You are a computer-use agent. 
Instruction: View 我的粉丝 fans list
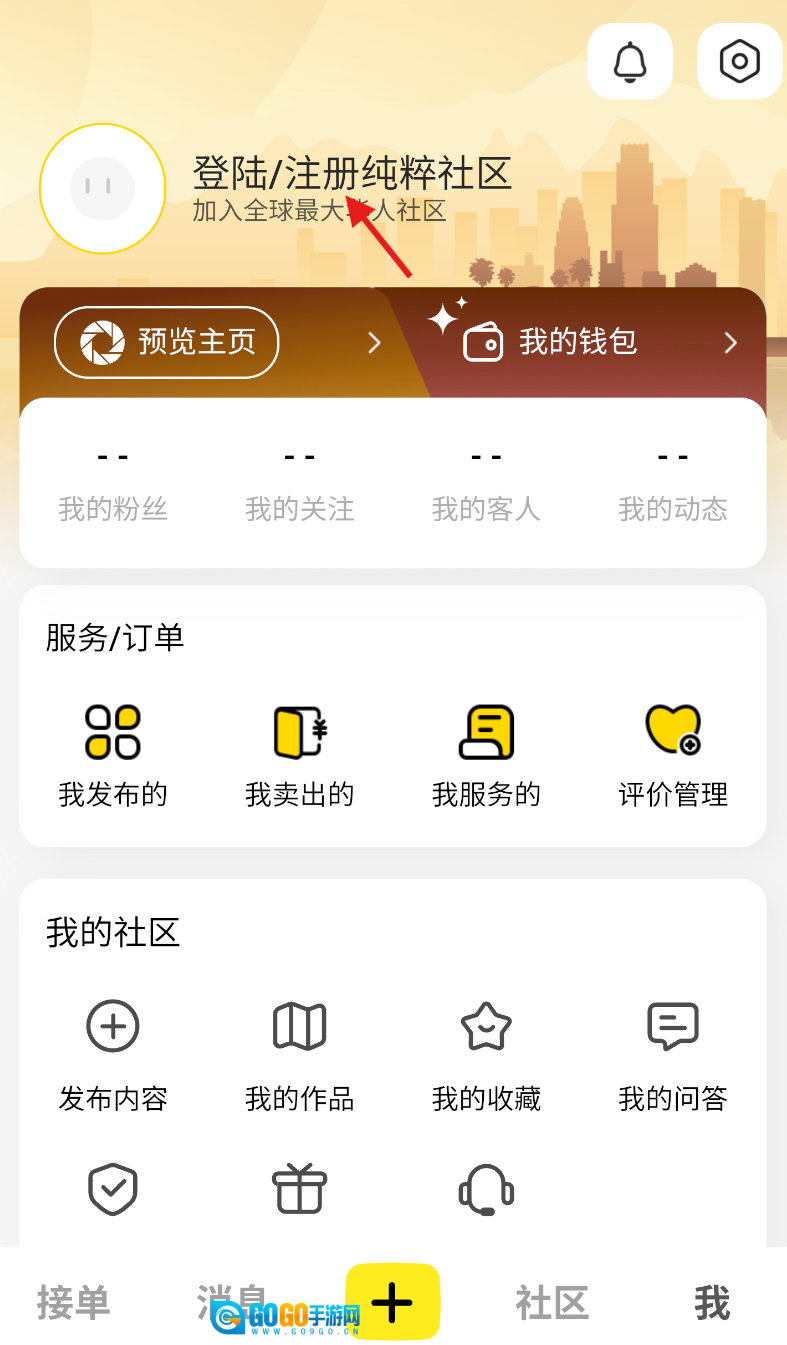pos(113,484)
